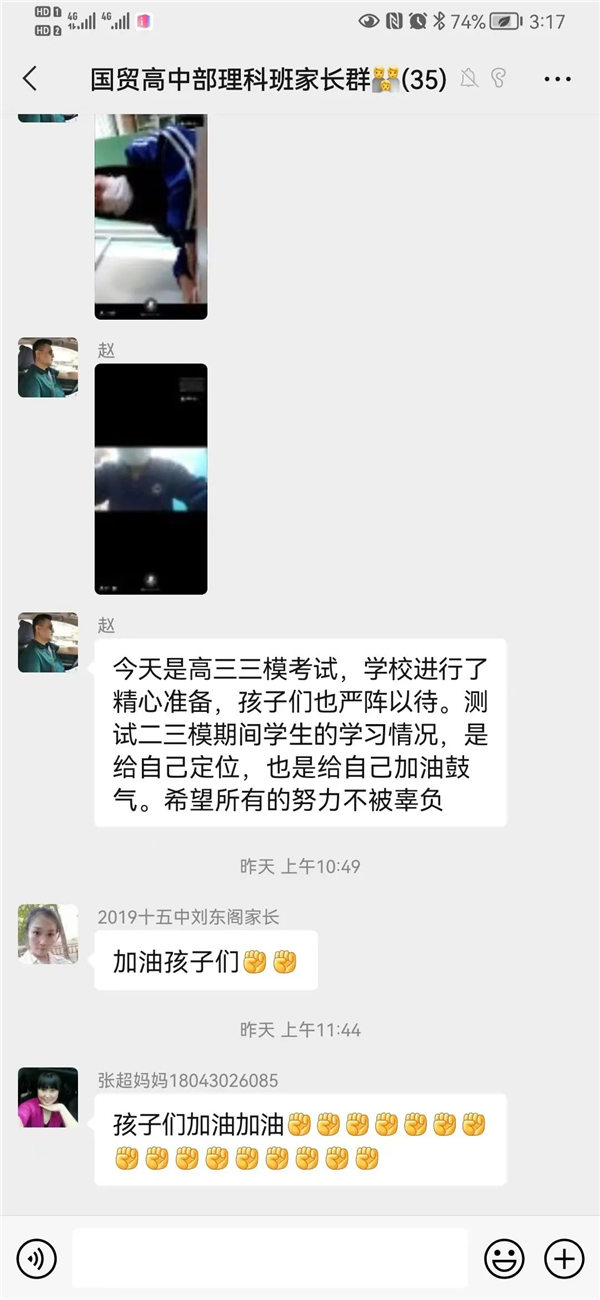Open 赵's avatar beside the 三模考试 message
Viewport: 600px width, 1300px height.
[x=48, y=642]
